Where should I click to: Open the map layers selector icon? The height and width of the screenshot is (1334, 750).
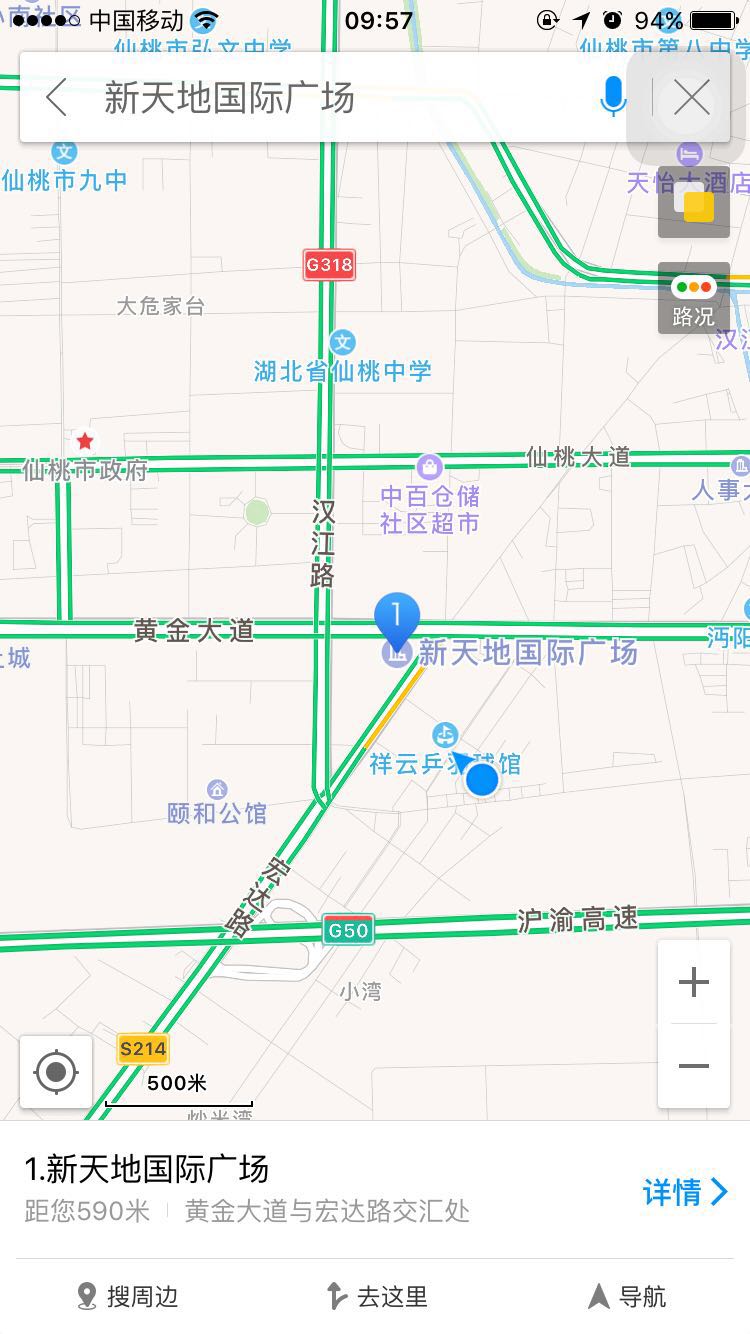[x=695, y=204]
